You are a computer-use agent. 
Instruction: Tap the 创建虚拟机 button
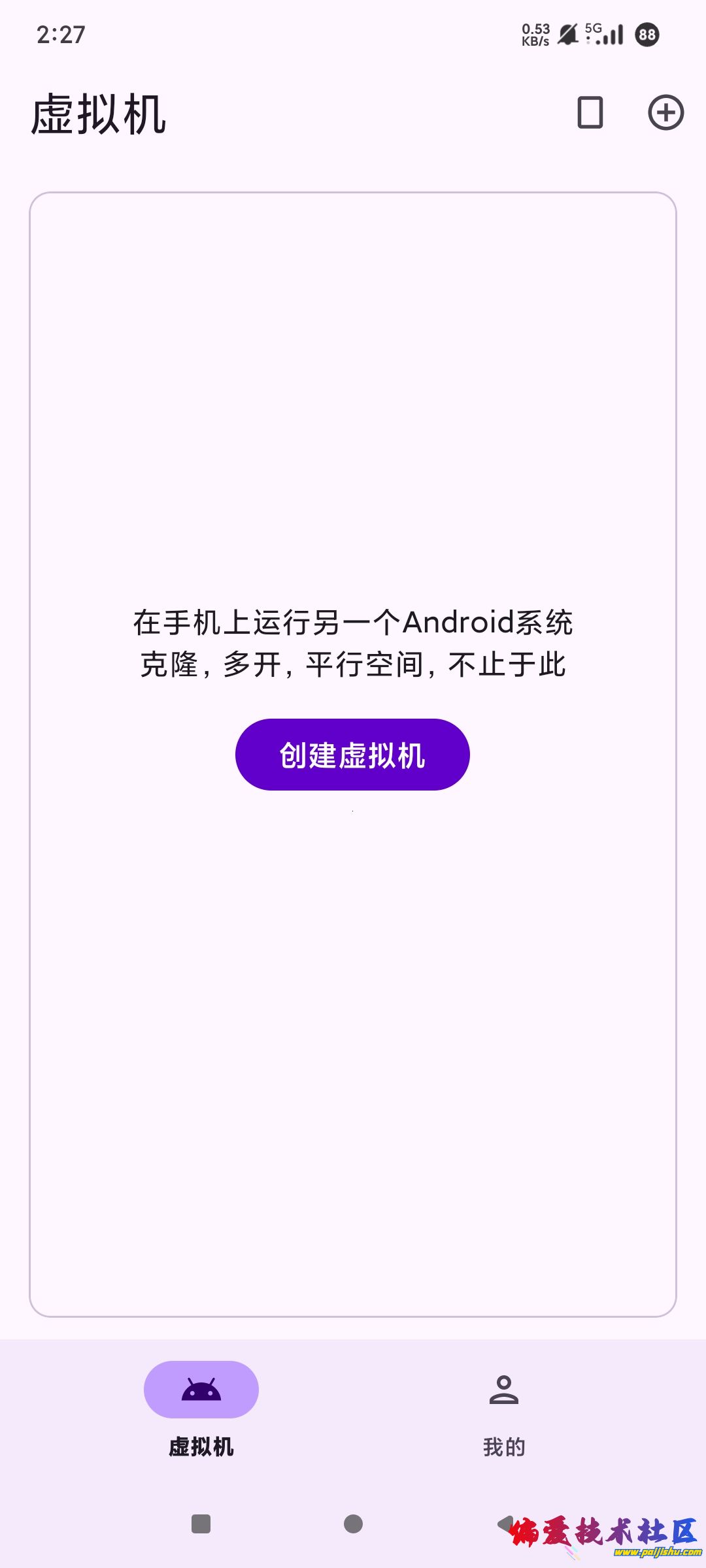pos(352,755)
